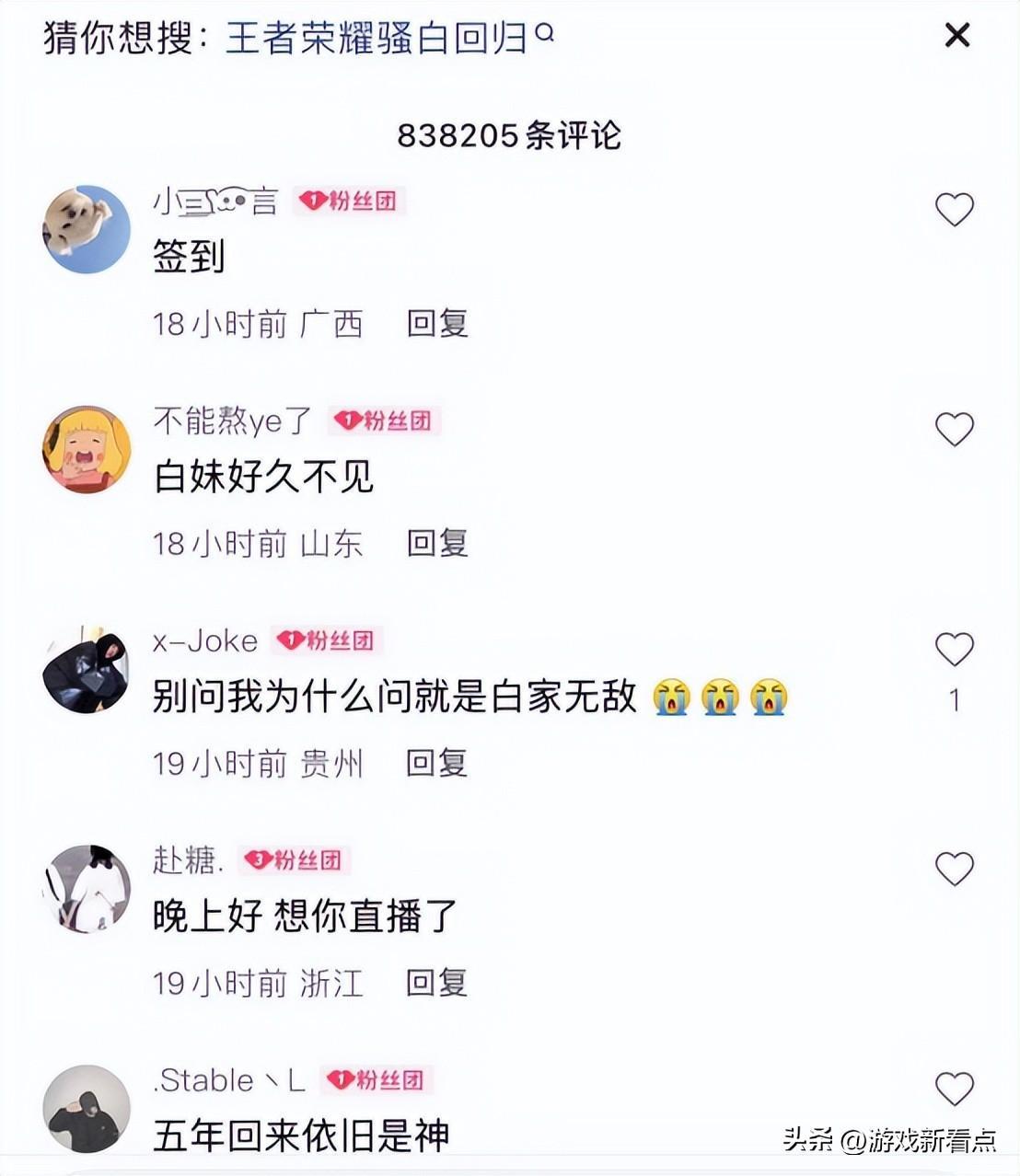Image resolution: width=1020 pixels, height=1176 pixels.
Task: Close the comments panel
Action: [957, 36]
